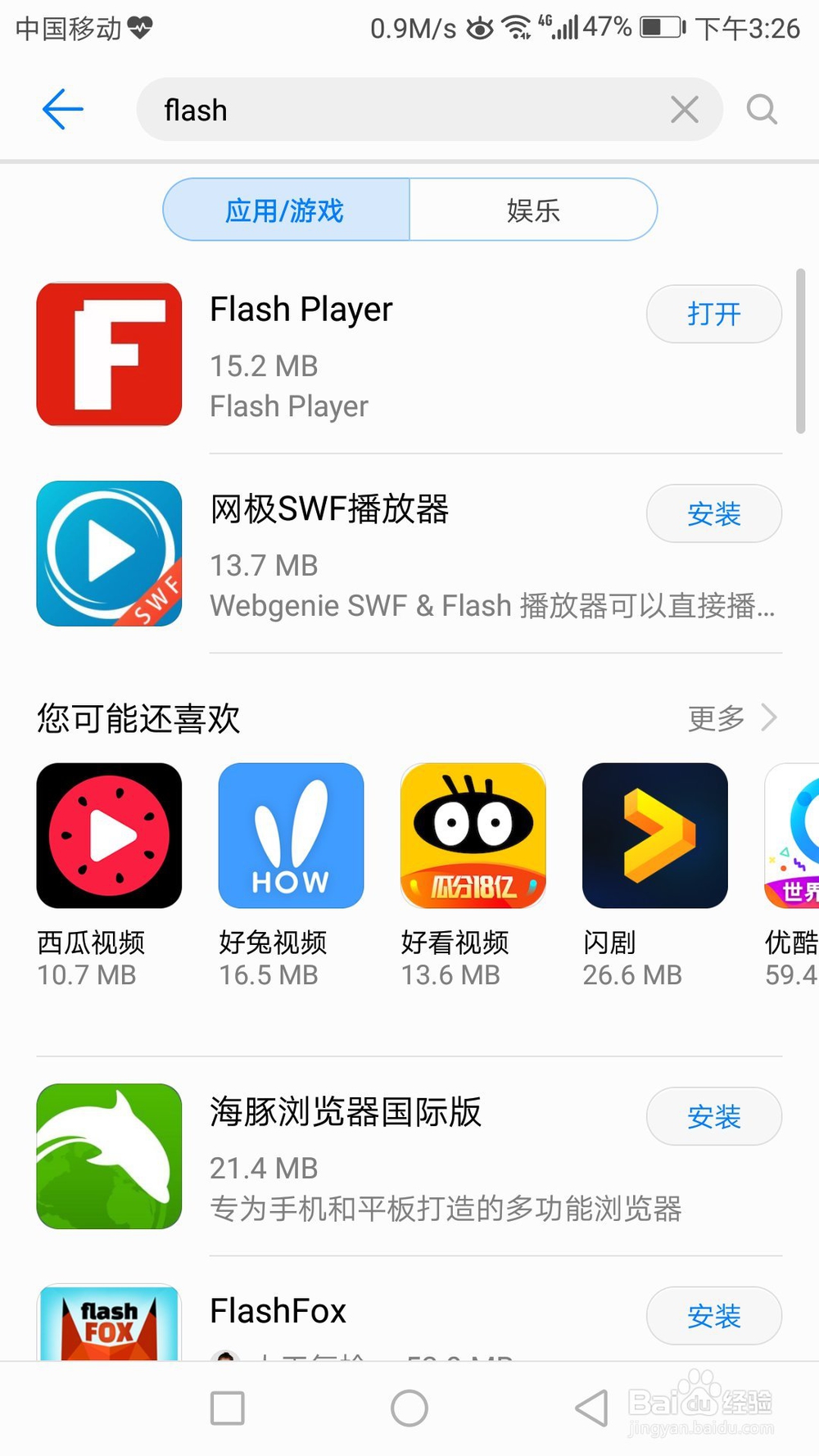Switch to the 娱乐 tab
819x1456 pixels.
coord(532,210)
